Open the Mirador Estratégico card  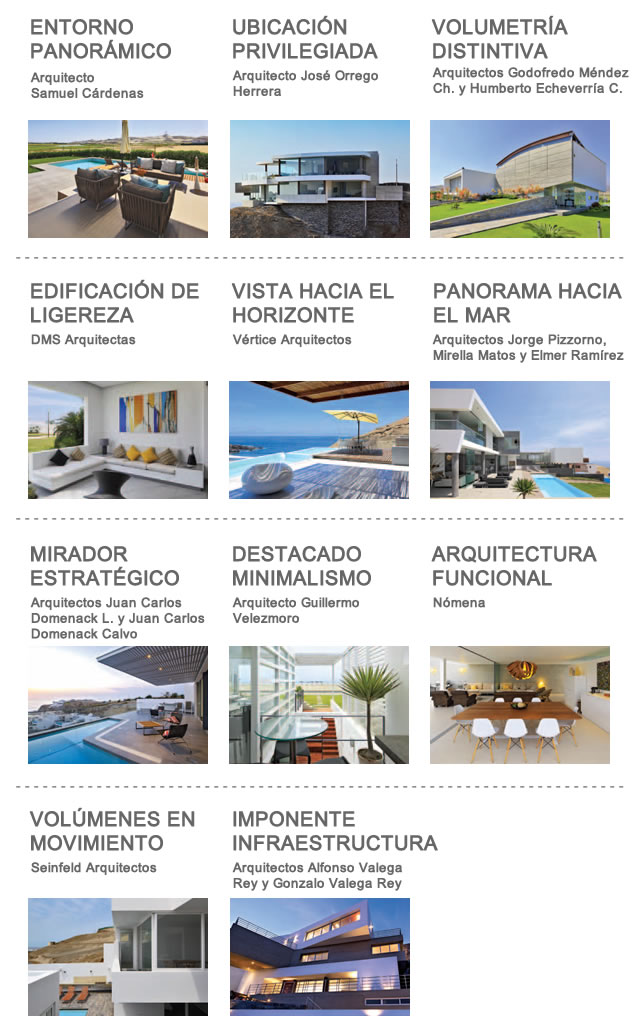pyautogui.click(x=118, y=705)
